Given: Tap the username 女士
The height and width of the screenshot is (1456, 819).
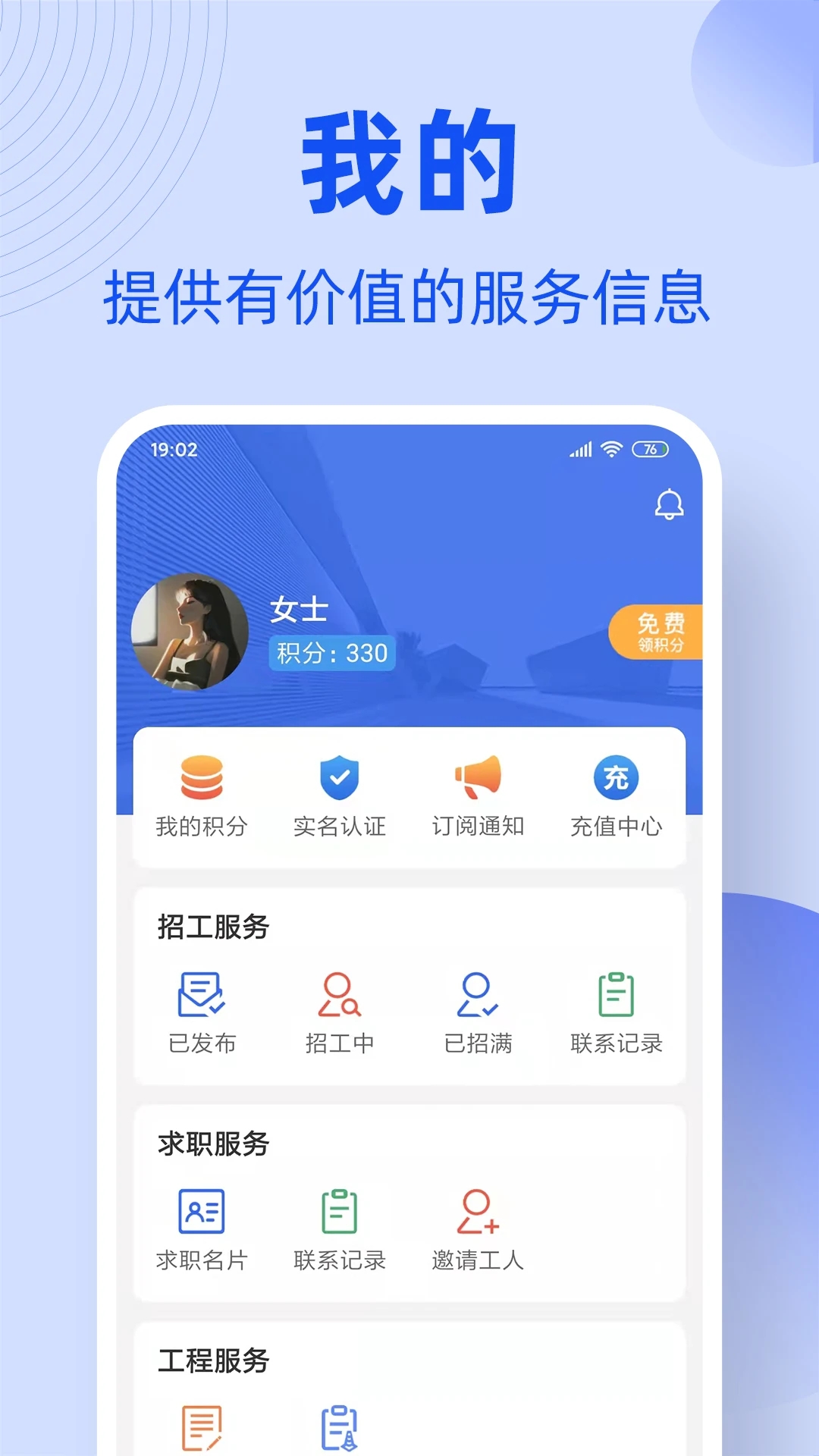Looking at the screenshot, I should click(x=300, y=611).
